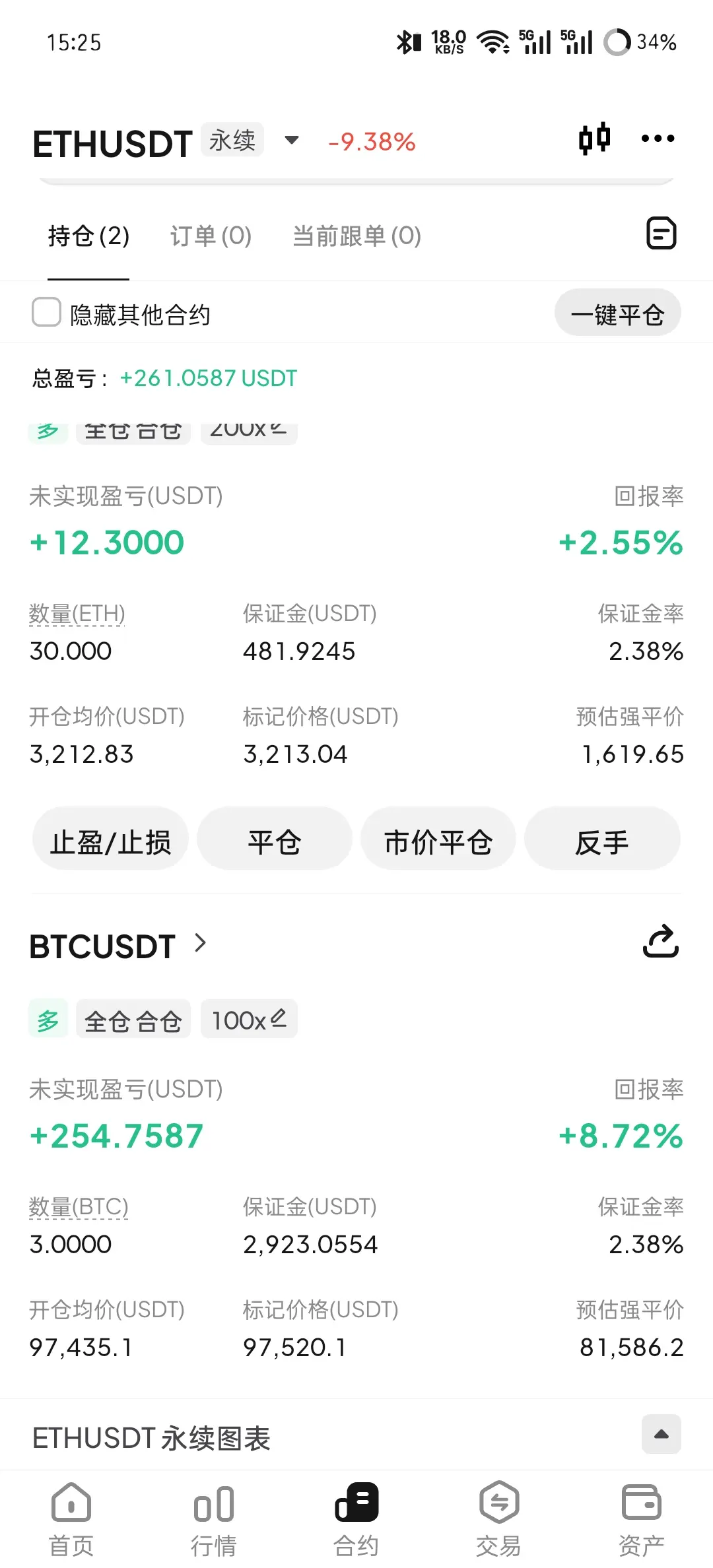This screenshot has width=713, height=1568.
Task: Select the 持仓 (2) tab
Action: 88,236
